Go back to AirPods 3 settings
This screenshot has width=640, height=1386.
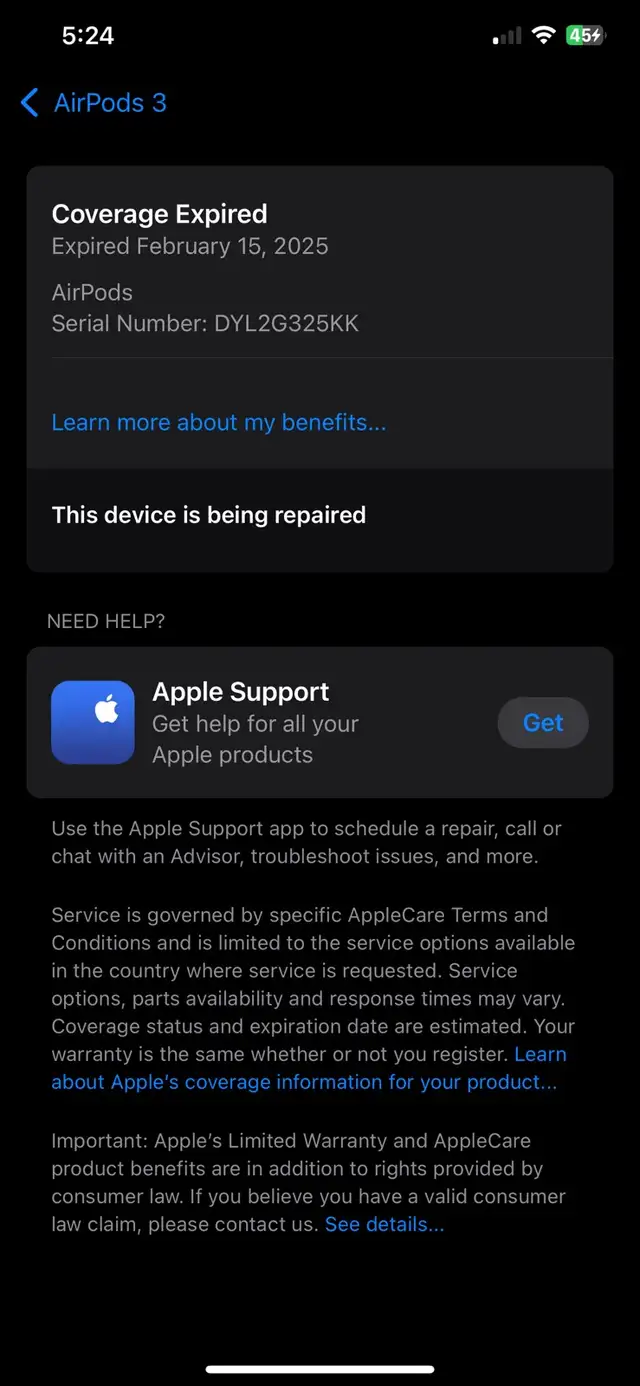(x=93, y=103)
